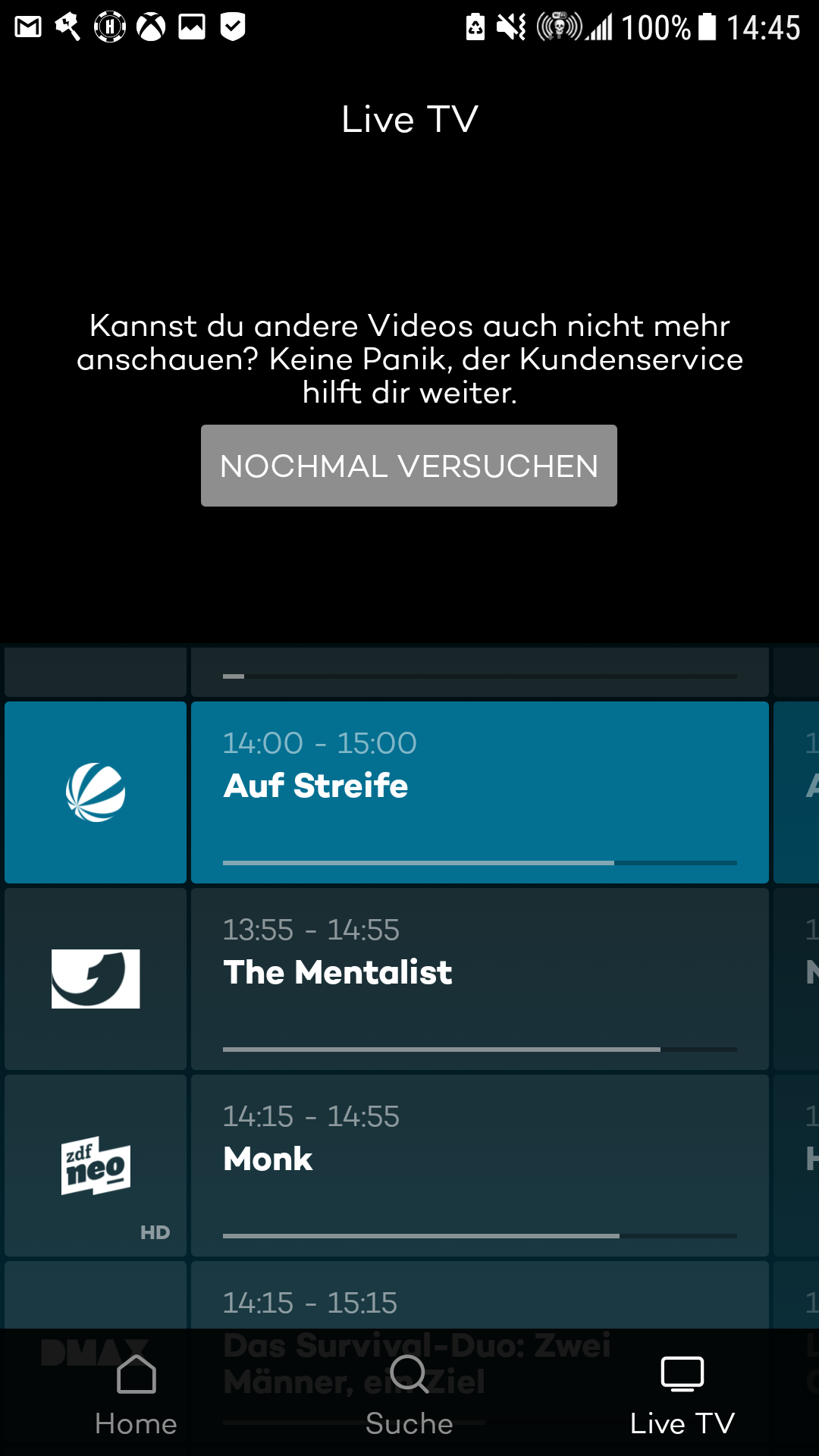Open the Auf Streife programme entry
This screenshot has height=1456, width=819.
click(x=480, y=792)
